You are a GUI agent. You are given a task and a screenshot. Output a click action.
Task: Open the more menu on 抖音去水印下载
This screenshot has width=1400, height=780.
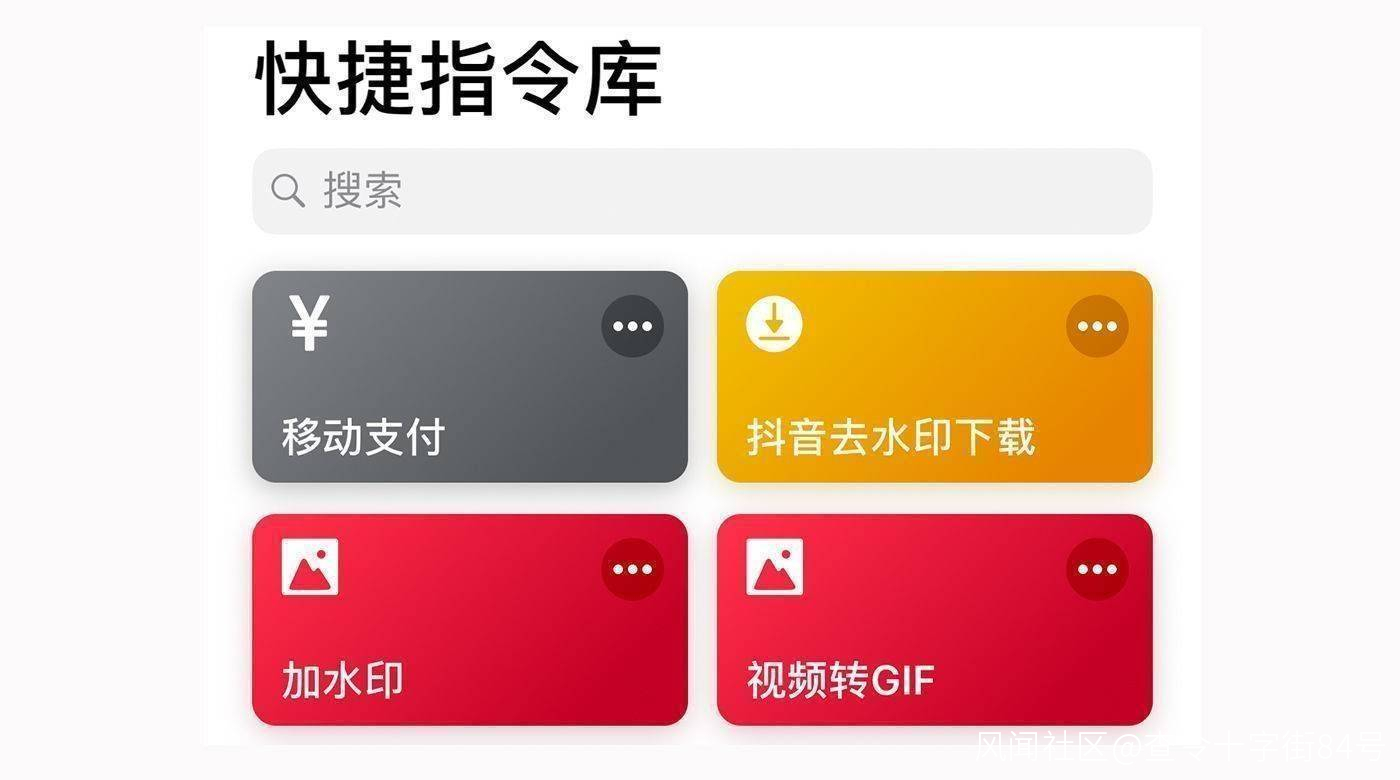(1097, 326)
